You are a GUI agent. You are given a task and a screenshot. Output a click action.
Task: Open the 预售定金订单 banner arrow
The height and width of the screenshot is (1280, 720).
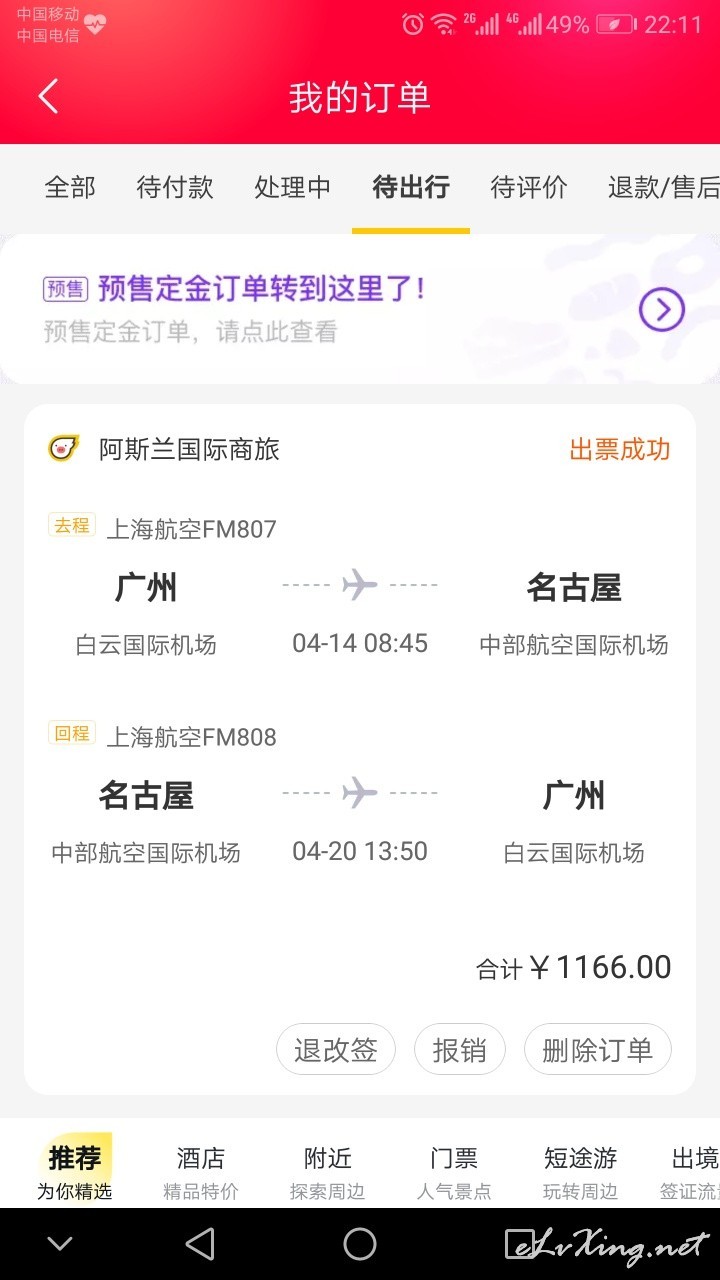pyautogui.click(x=662, y=310)
